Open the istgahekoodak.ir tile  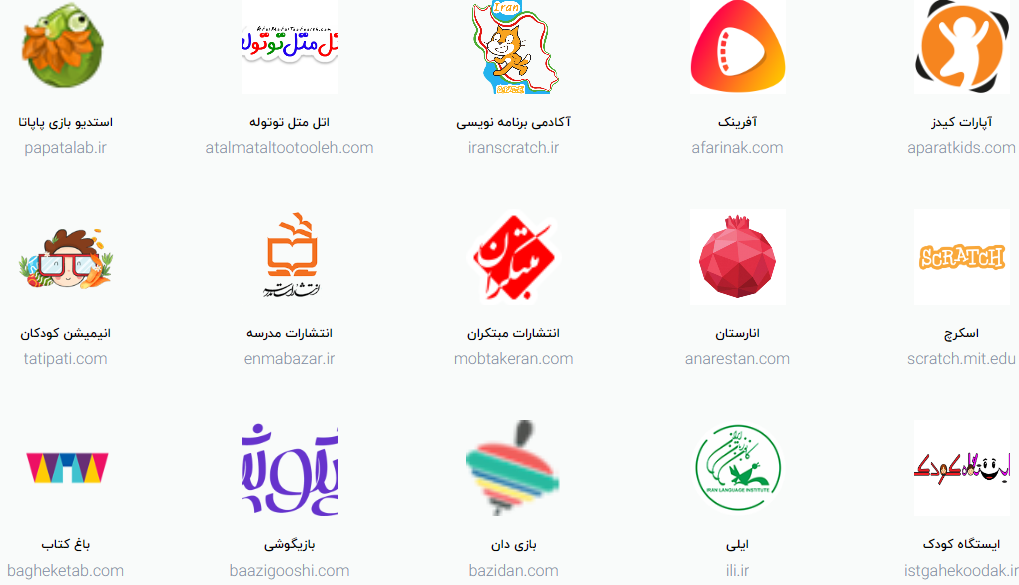[961, 468]
